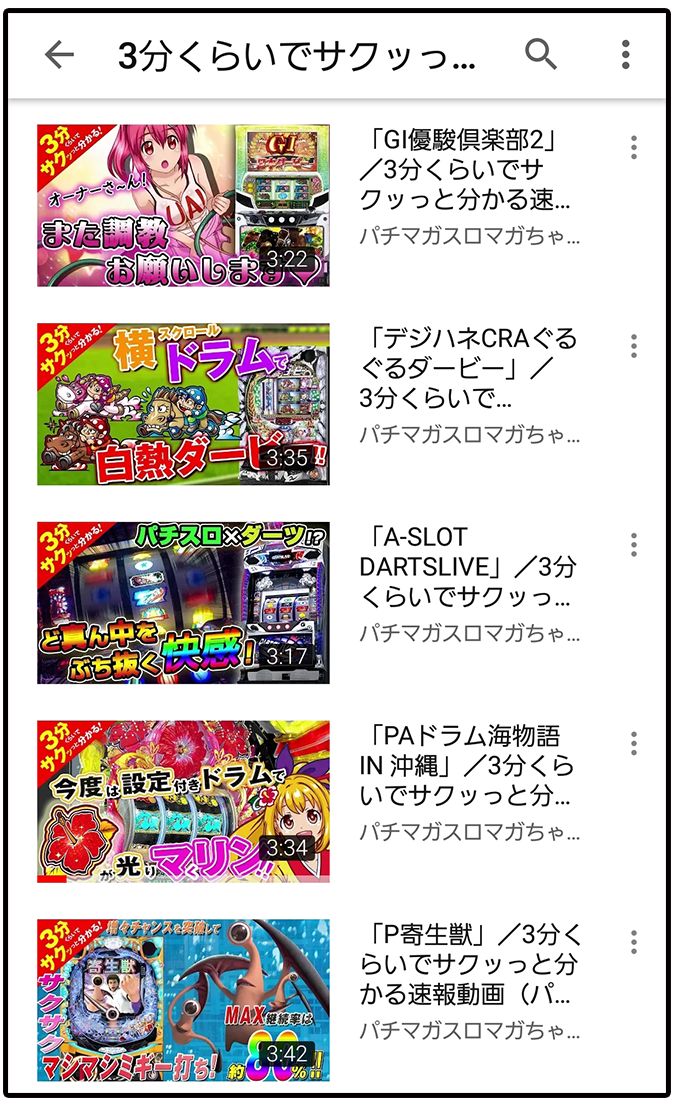This screenshot has width=680, height=1106.
Task: Open options for the 海物語 IN 沖縄 video
Action: pos(633,743)
